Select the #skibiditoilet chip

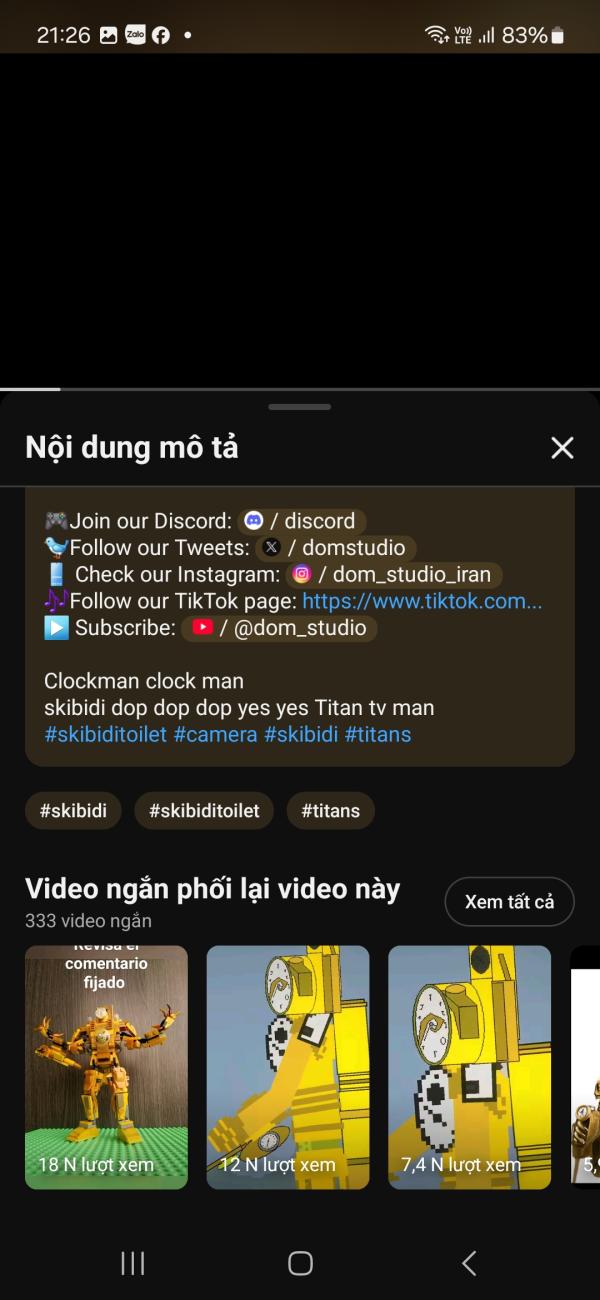pos(204,811)
